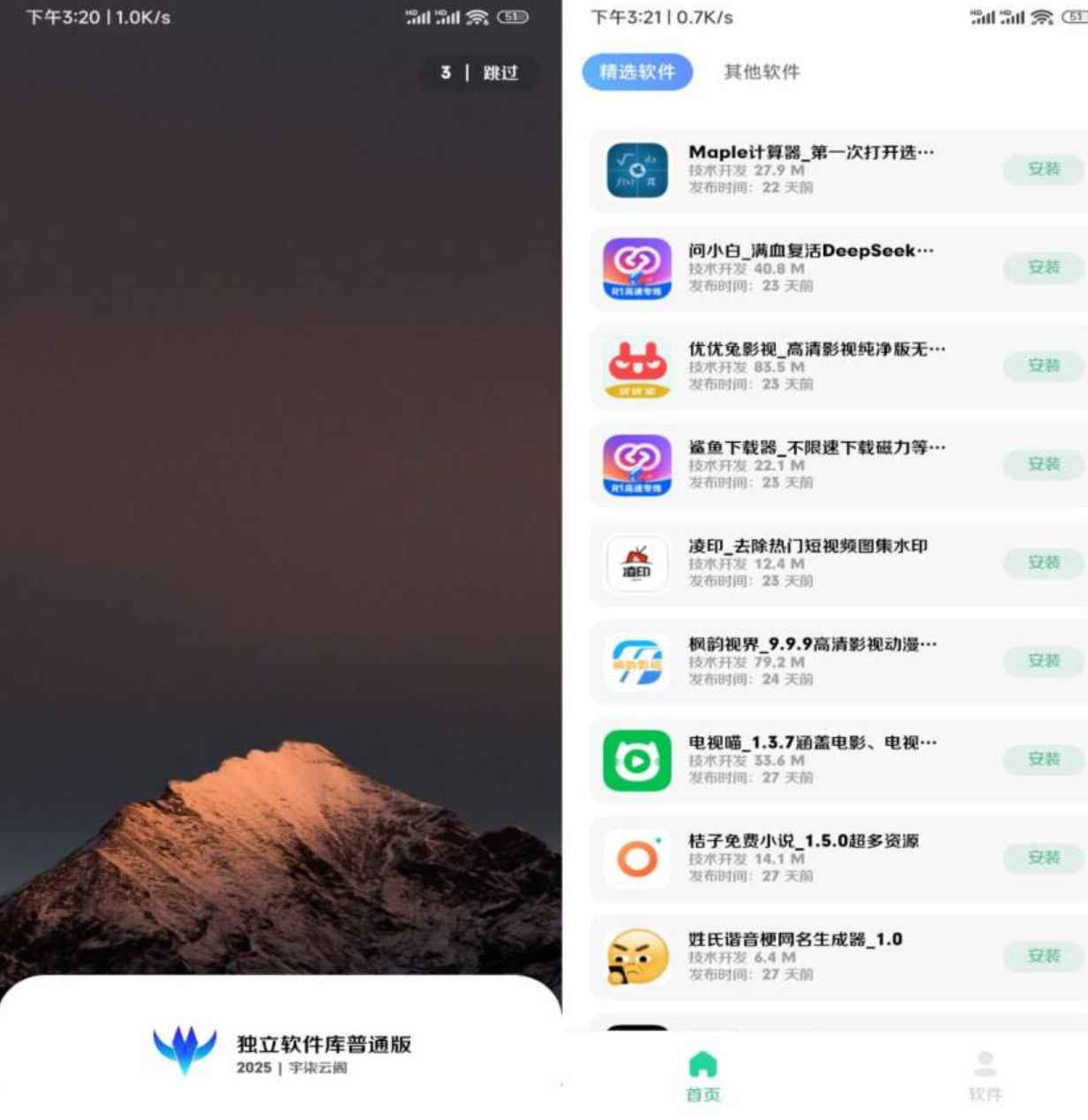The width and height of the screenshot is (1088, 1120).
Task: Install 姓氏谐音梗网名生成器
Action: point(1043,957)
